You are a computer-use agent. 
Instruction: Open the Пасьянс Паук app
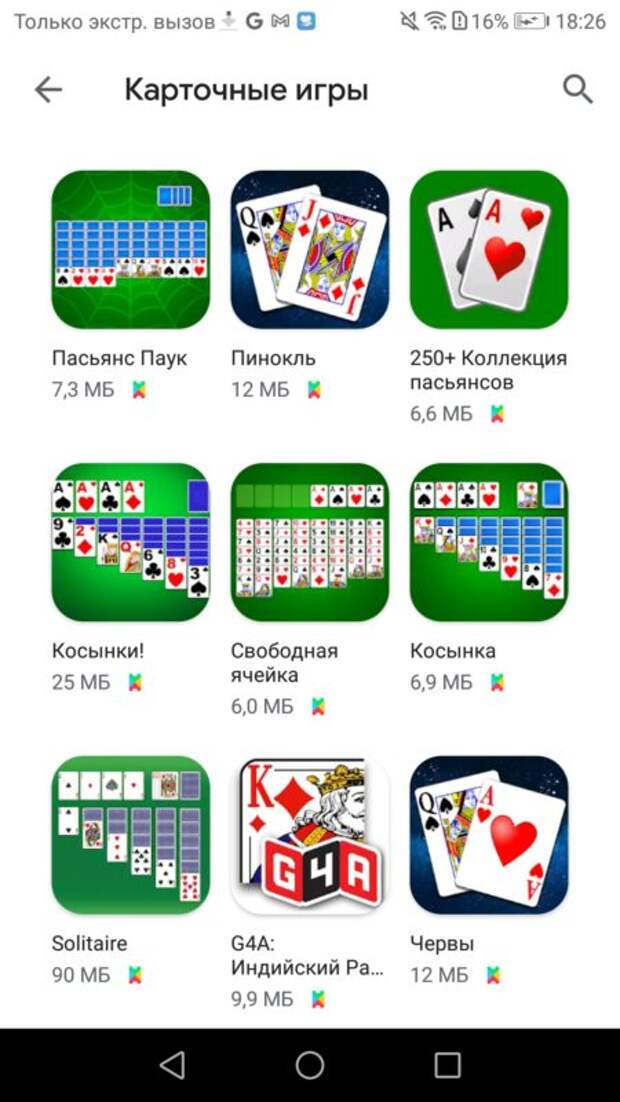point(130,250)
